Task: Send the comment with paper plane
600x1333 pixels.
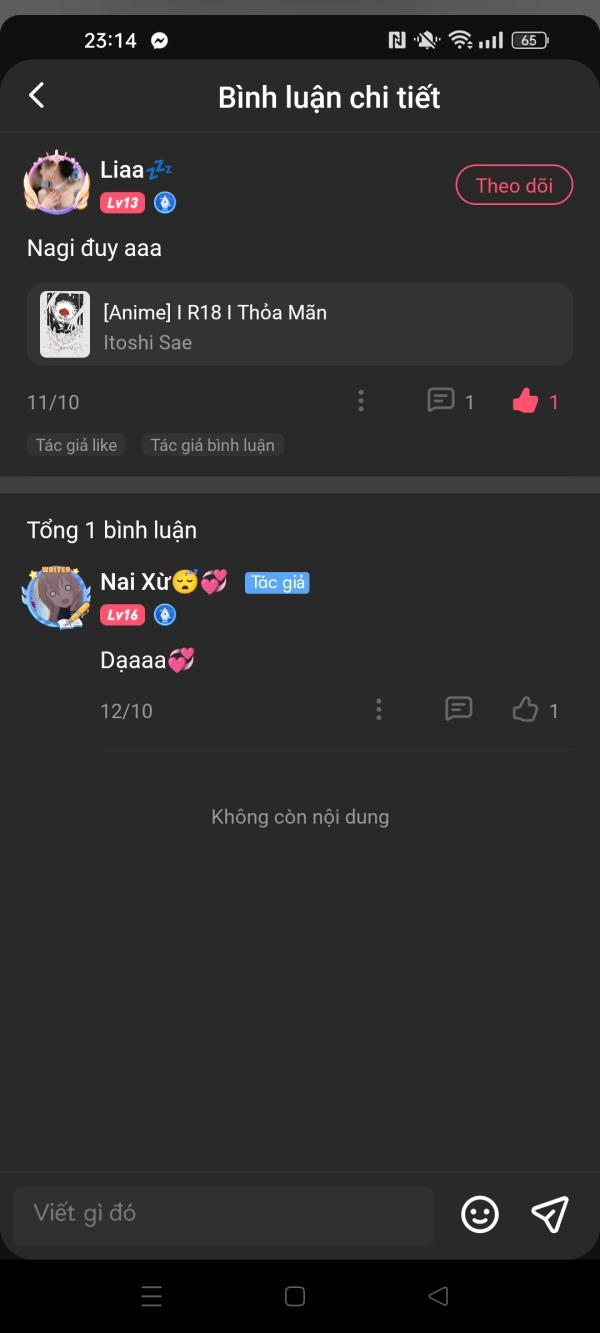Action: click(549, 1214)
